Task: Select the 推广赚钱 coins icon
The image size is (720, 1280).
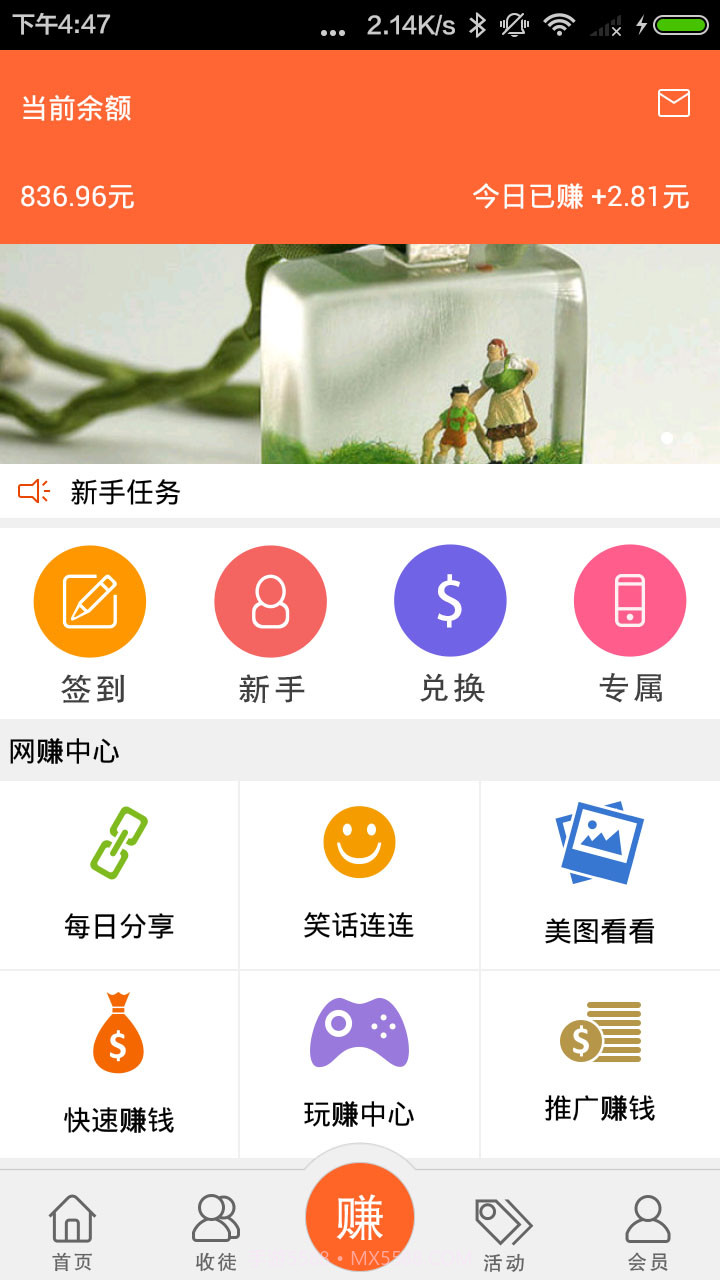Action: pos(600,1035)
